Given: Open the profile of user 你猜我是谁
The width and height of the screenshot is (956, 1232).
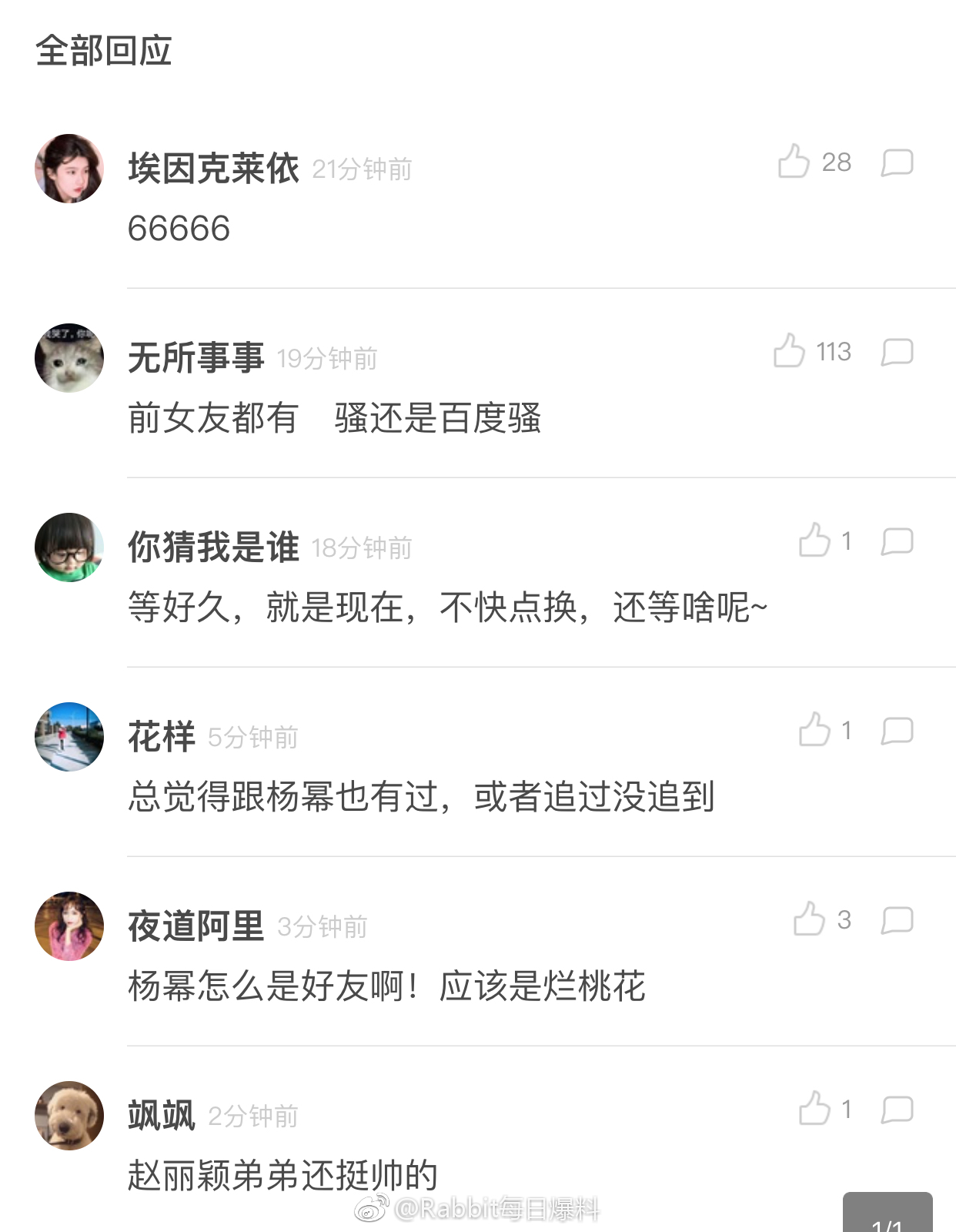Looking at the screenshot, I should [69, 547].
